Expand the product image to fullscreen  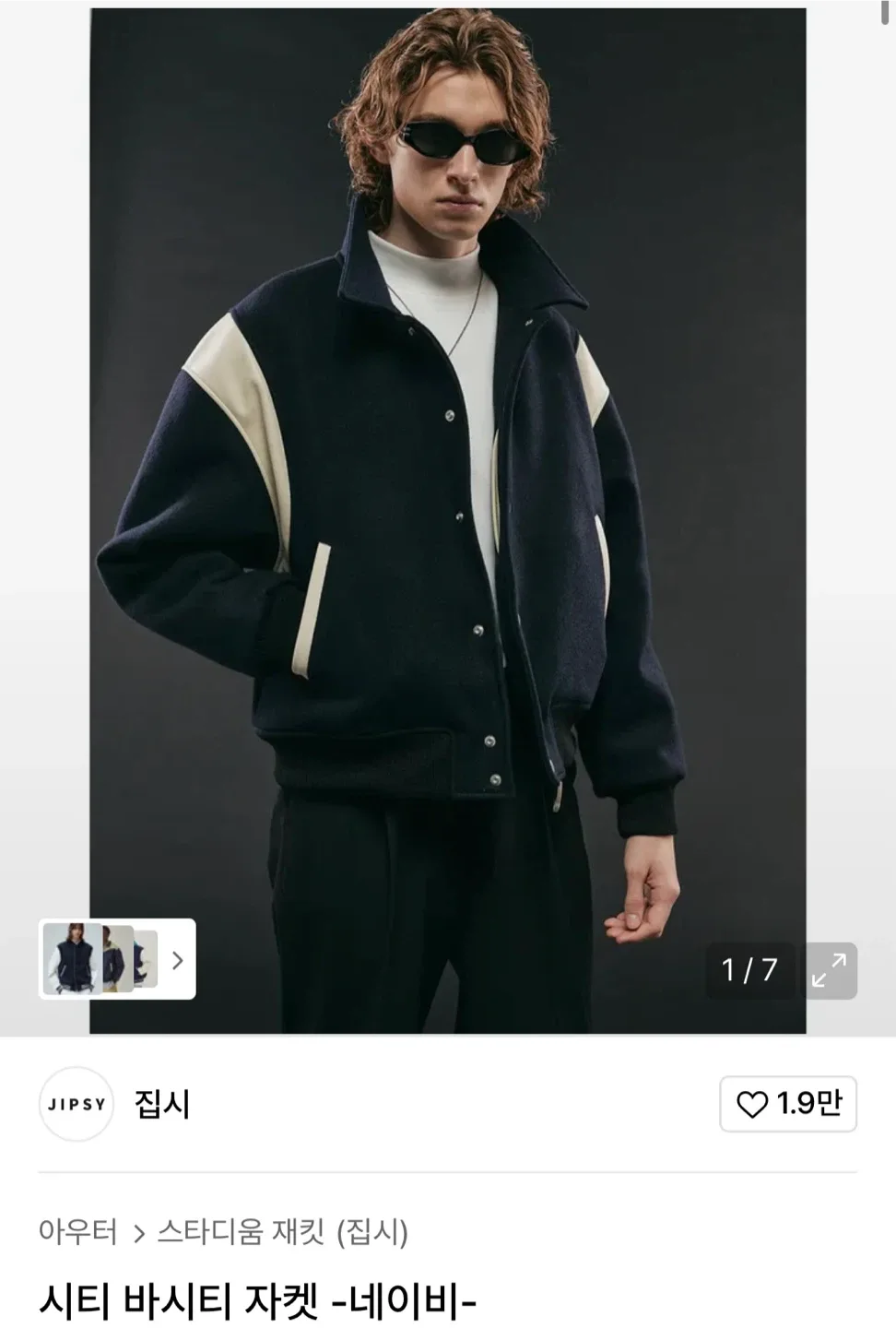pyautogui.click(x=831, y=970)
